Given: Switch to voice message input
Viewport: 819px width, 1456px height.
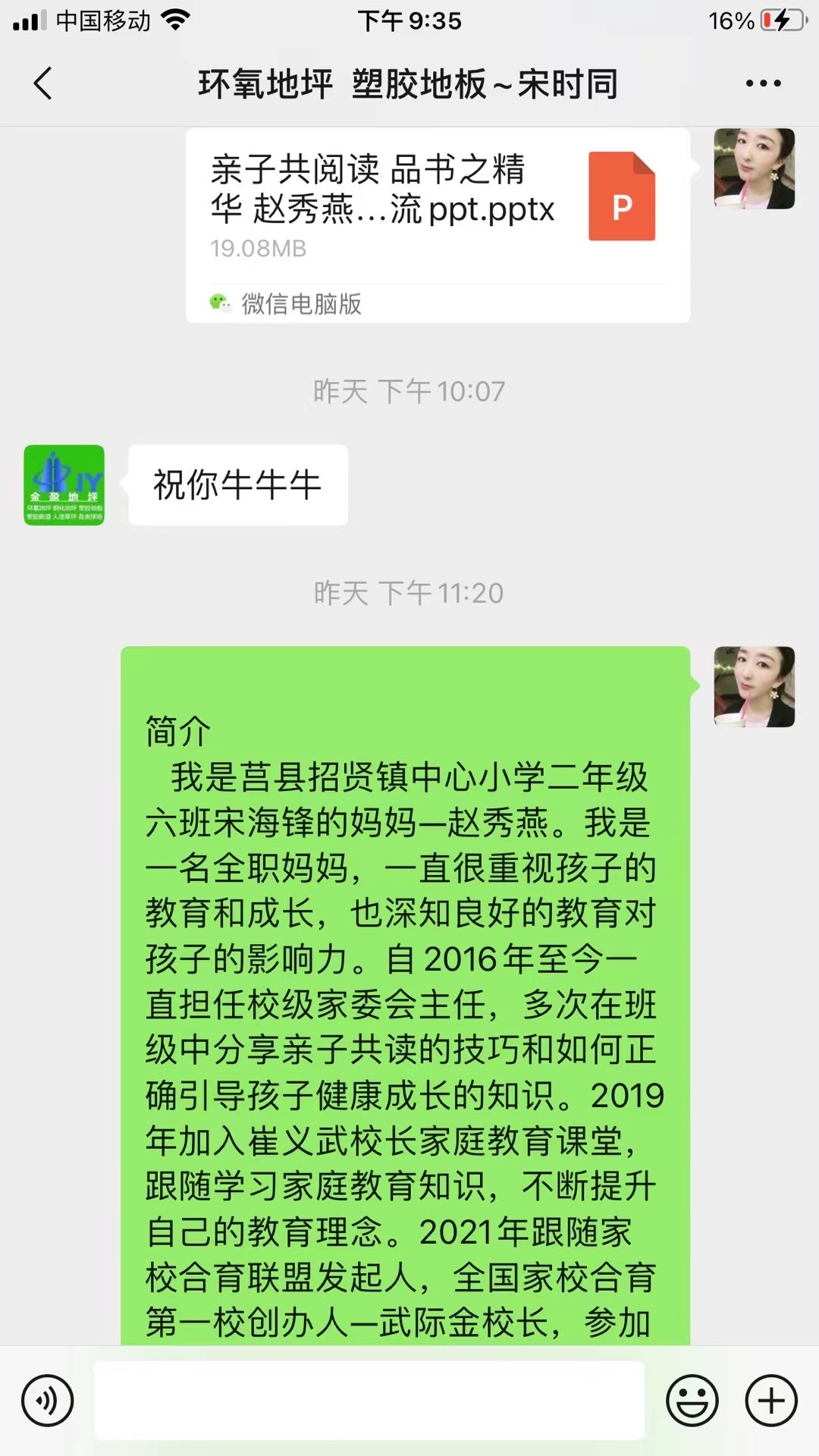Looking at the screenshot, I should coord(48,1400).
